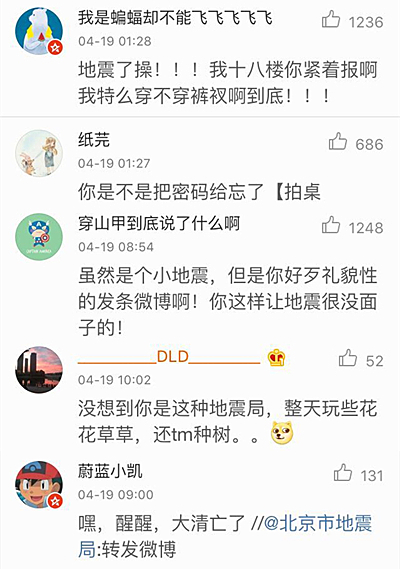Tap the username 蔚蓝小凯
This screenshot has height=569, width=400.
(x=110, y=471)
